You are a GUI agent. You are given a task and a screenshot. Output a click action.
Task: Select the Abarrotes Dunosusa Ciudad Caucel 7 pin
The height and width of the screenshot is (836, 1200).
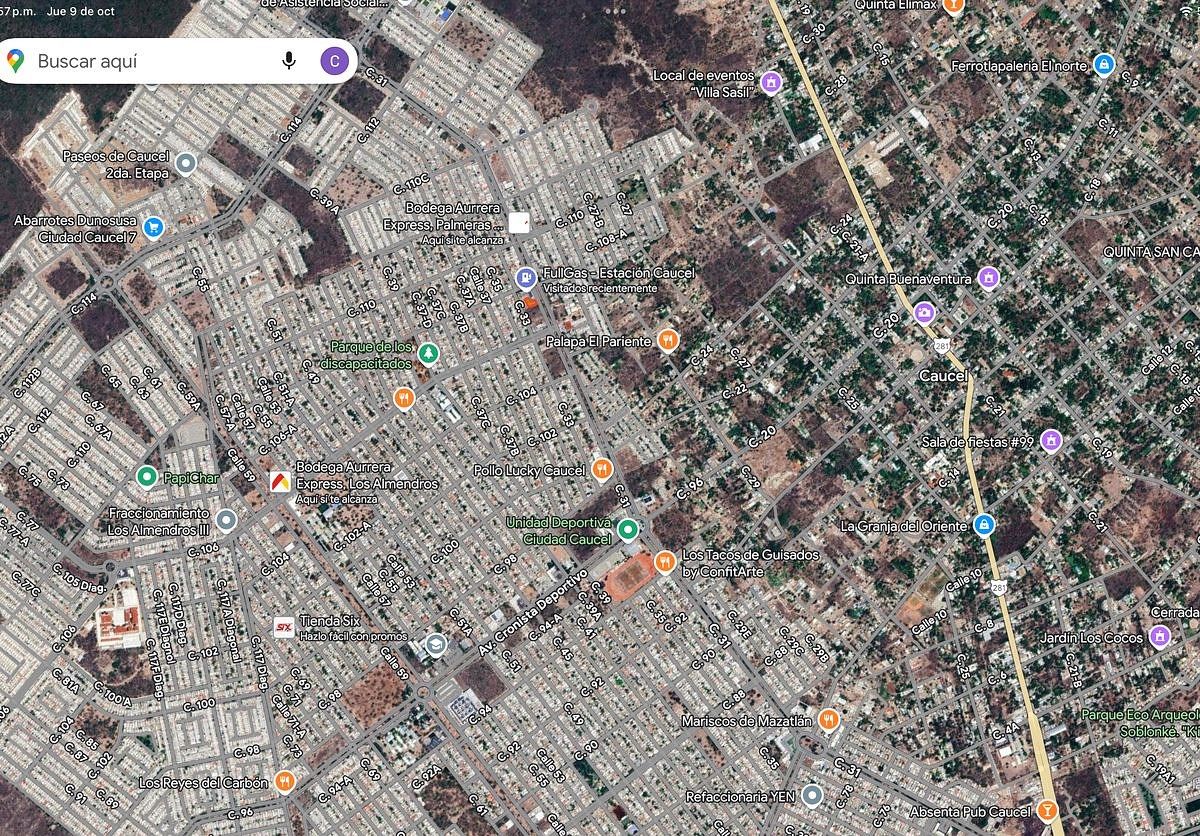point(152,227)
